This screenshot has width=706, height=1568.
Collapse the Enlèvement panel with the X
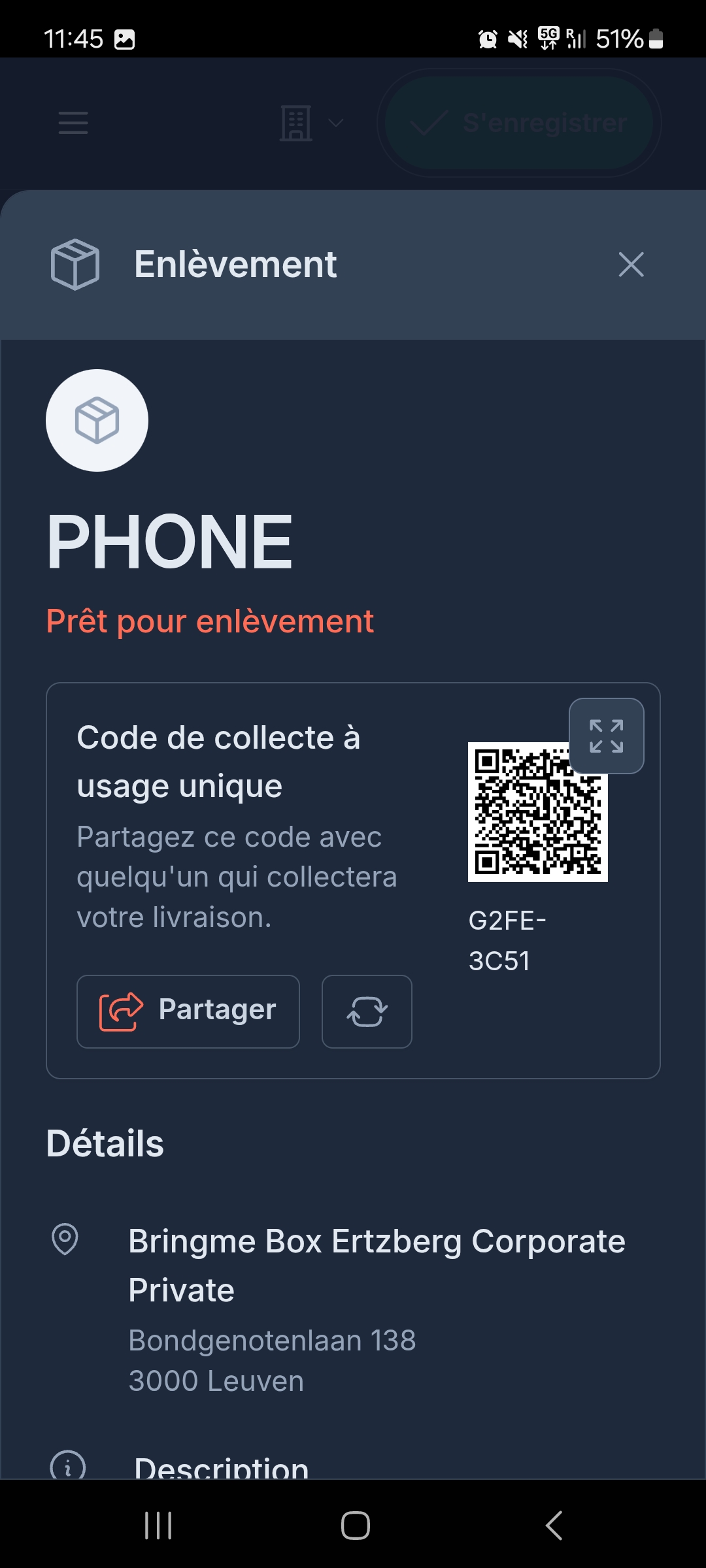tap(631, 265)
